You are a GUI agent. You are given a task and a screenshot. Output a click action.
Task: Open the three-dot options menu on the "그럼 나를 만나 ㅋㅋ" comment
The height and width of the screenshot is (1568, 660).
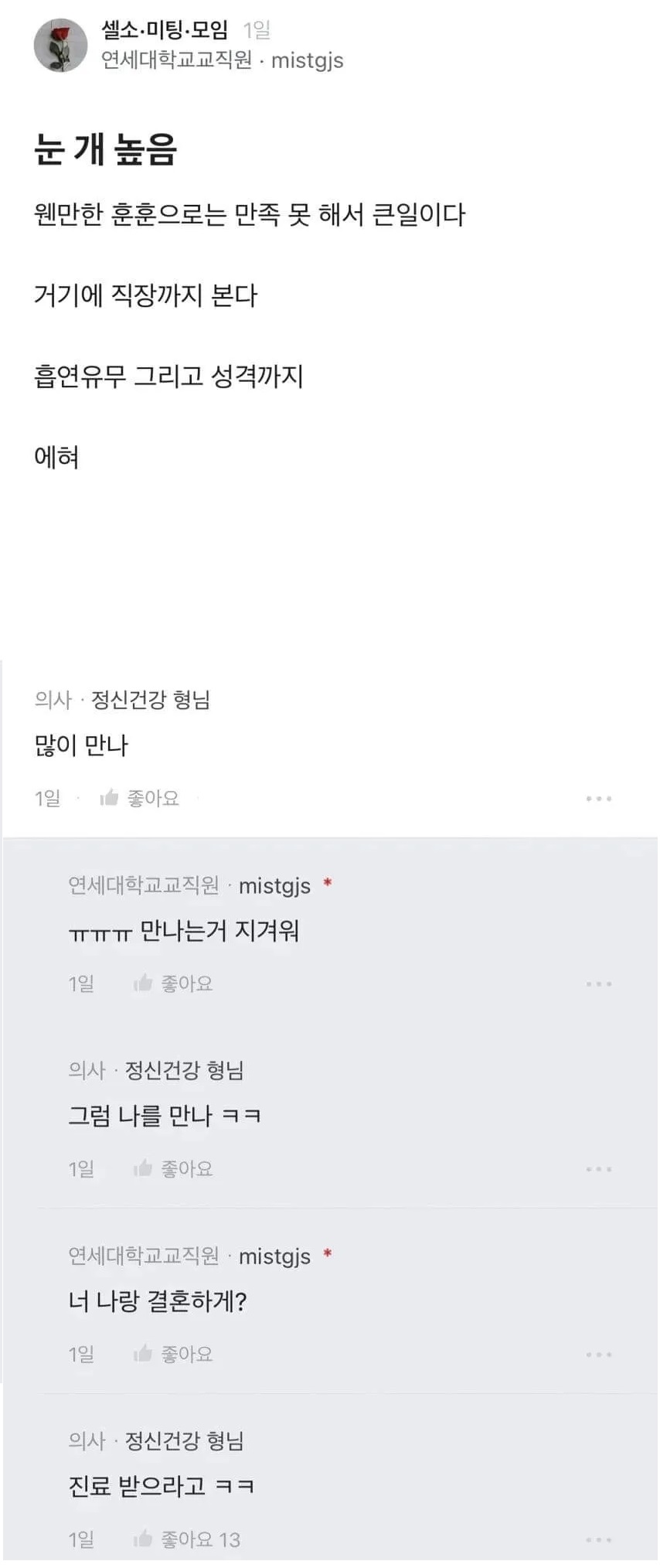click(599, 1169)
